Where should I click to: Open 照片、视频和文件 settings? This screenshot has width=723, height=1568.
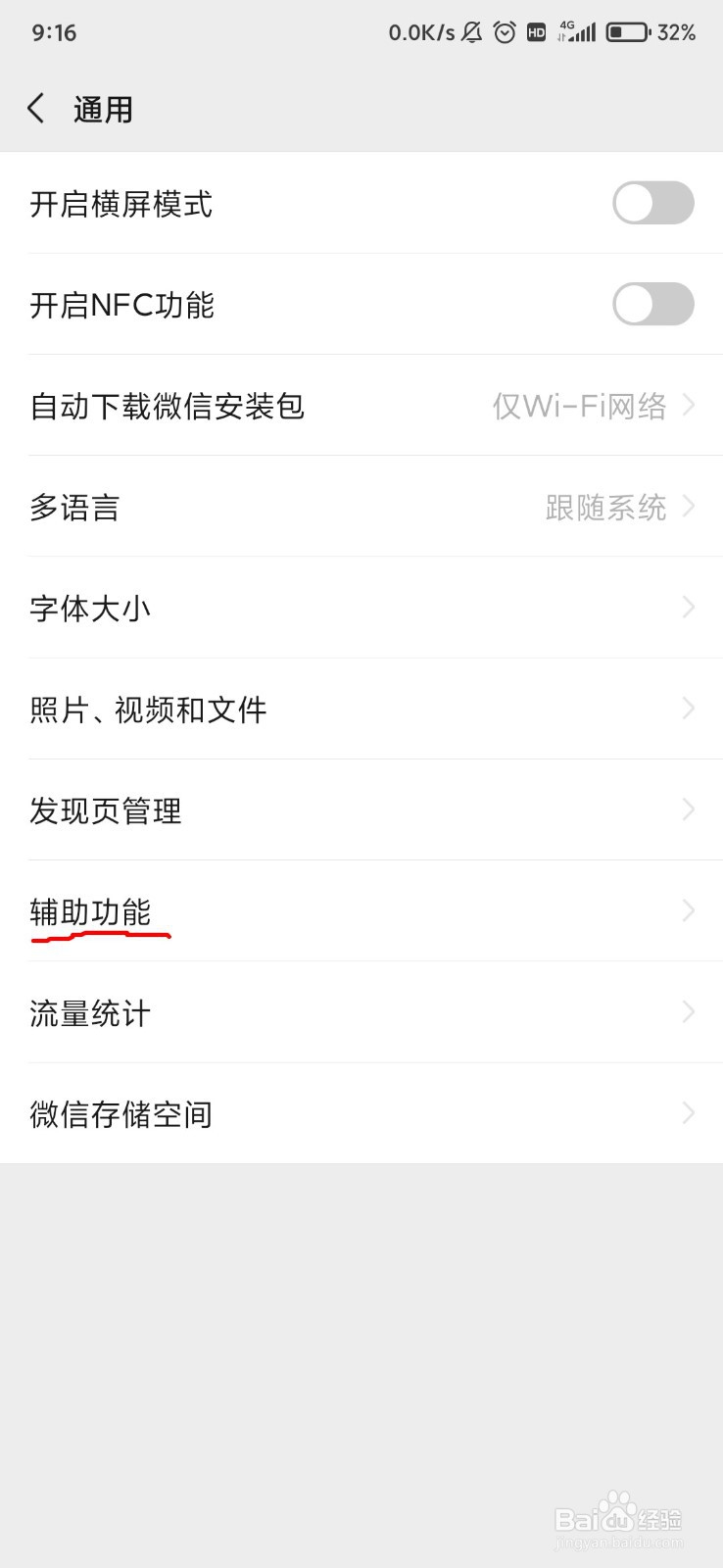coord(362,709)
